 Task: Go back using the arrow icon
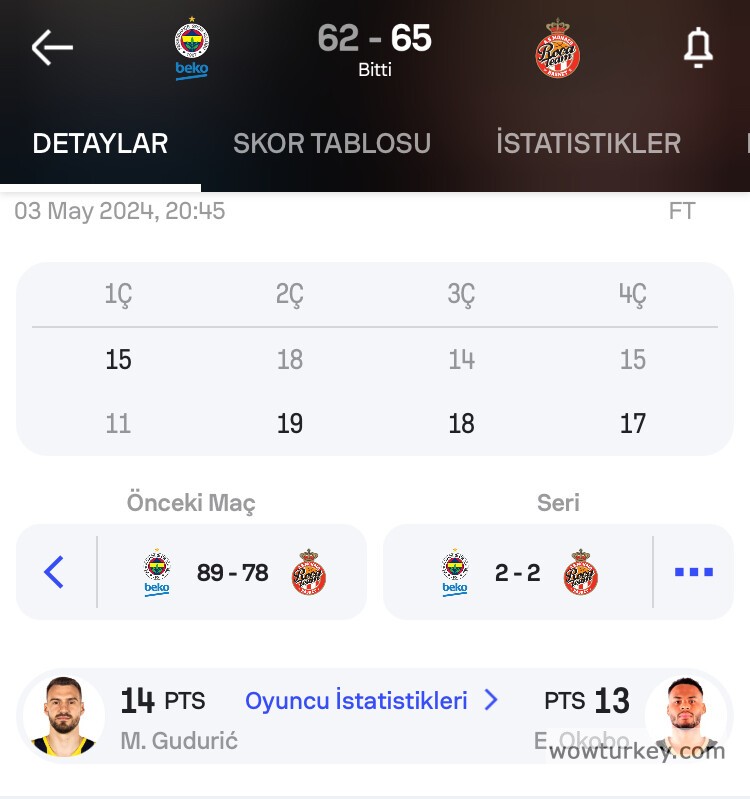pyautogui.click(x=52, y=47)
